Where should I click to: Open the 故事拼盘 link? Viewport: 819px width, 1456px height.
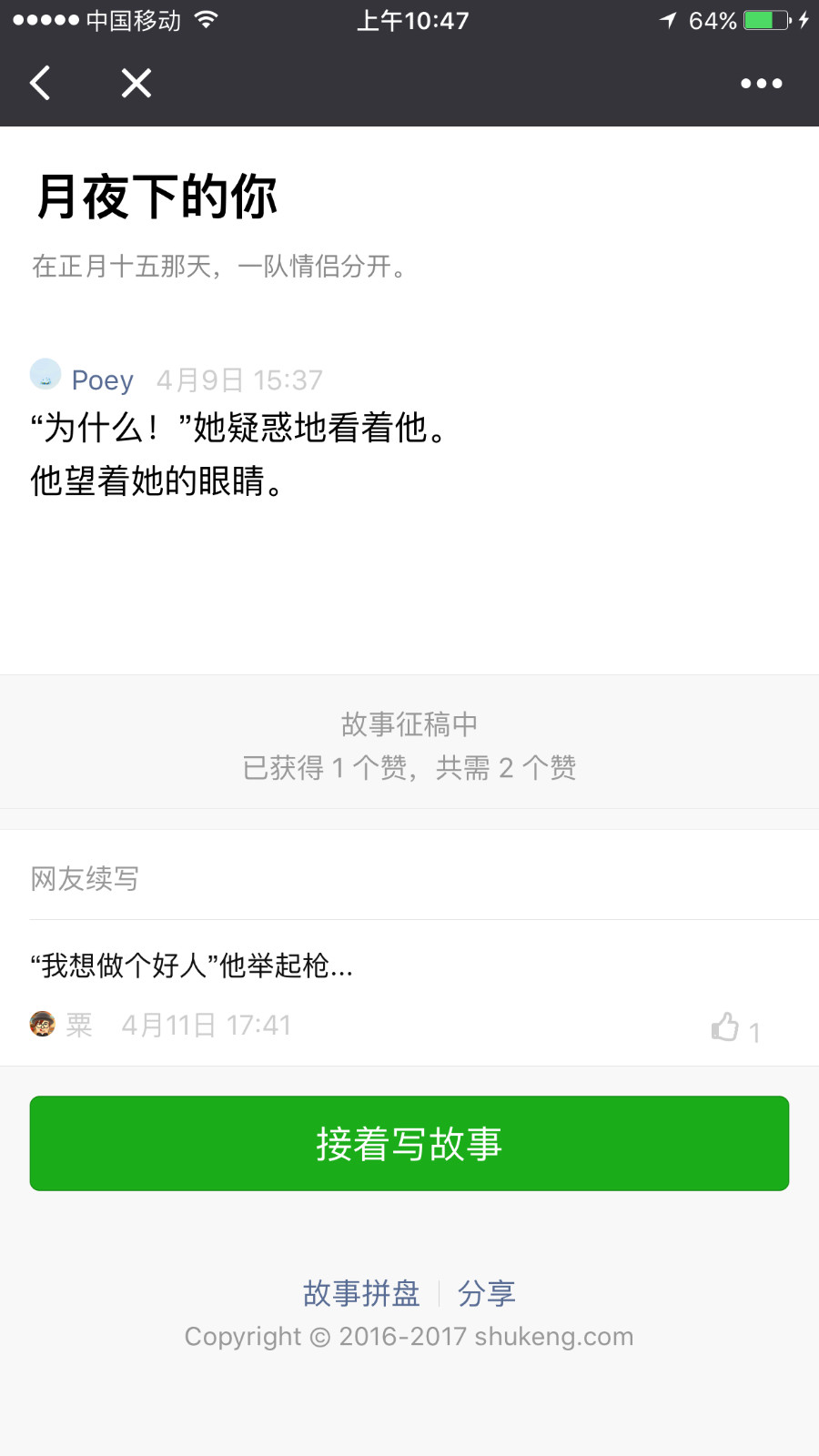[x=361, y=1292]
